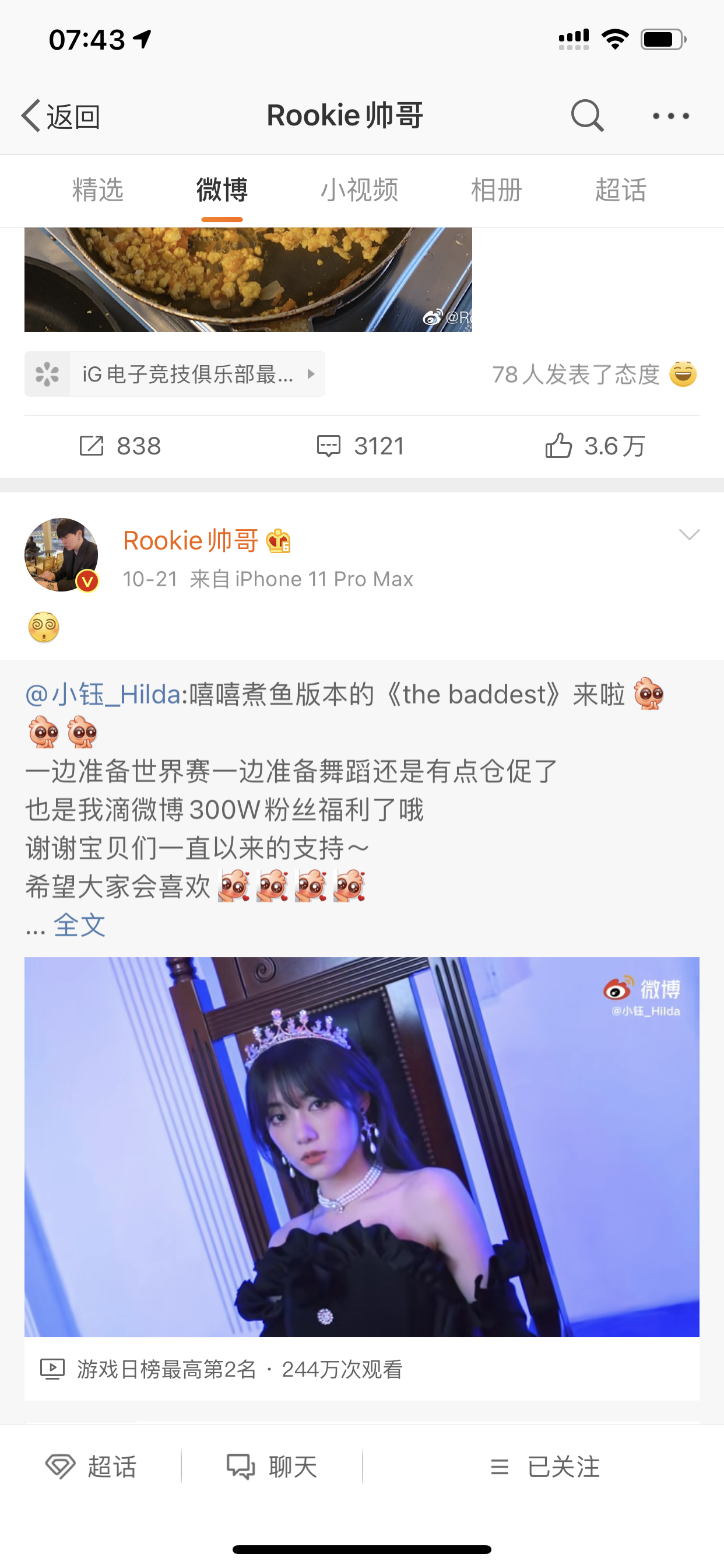Open Rookie帅哥's avatar on the 10-21 post
The height and width of the screenshot is (1568, 724).
(x=61, y=555)
